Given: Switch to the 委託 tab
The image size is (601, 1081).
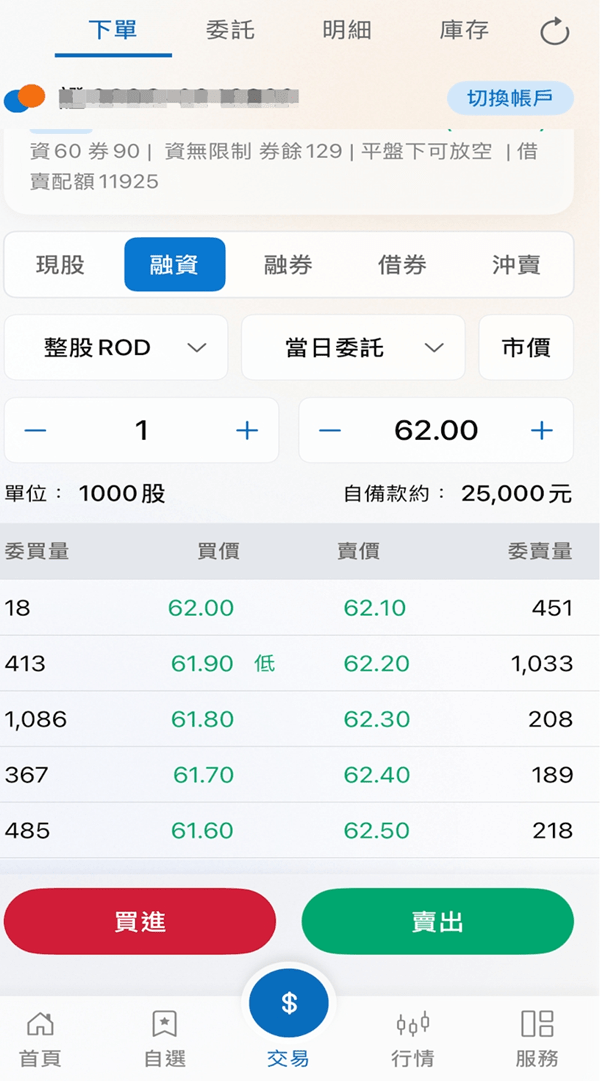Looking at the screenshot, I should point(230,30).
